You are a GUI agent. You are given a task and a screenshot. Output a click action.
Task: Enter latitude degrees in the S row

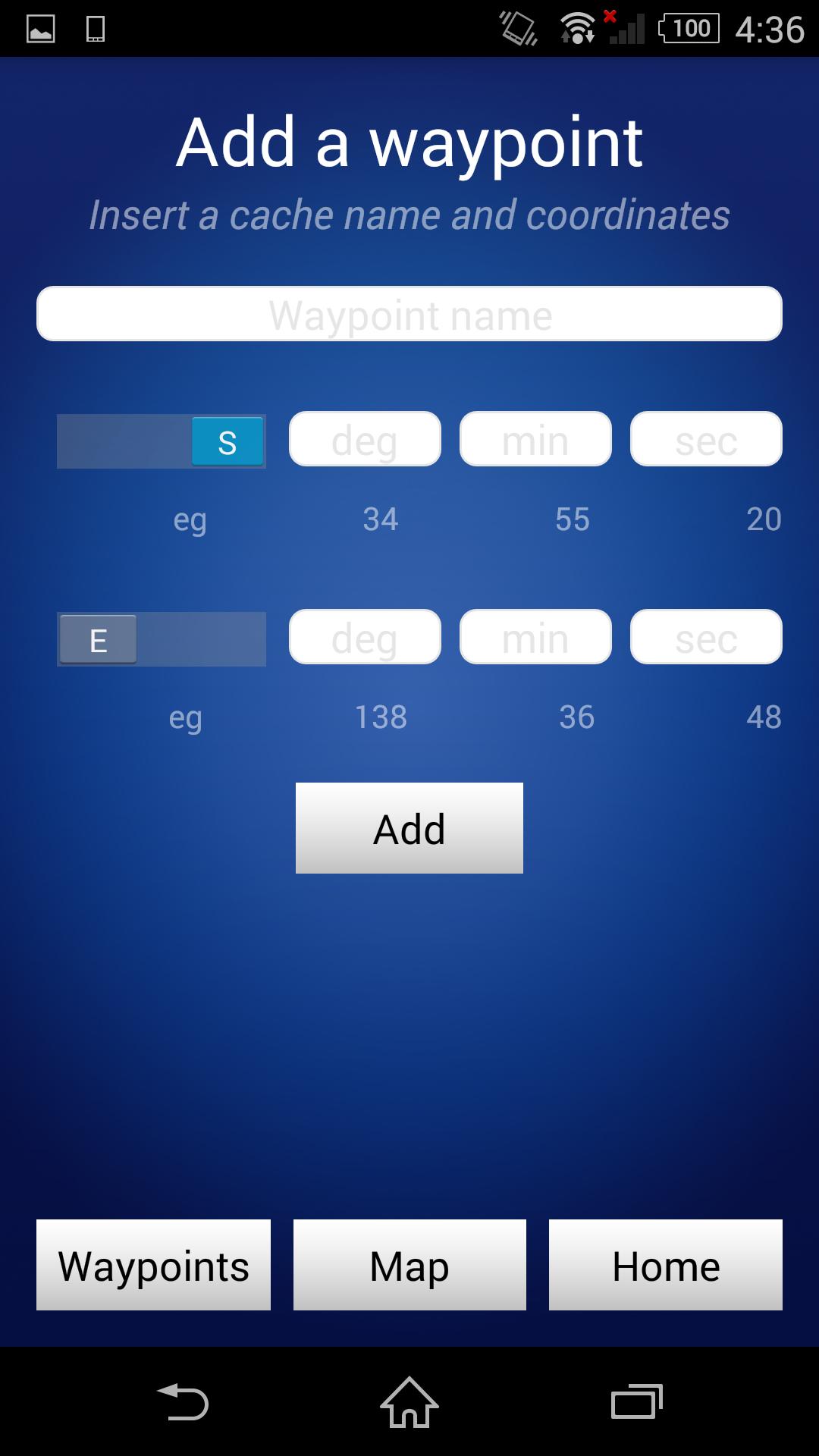(365, 439)
